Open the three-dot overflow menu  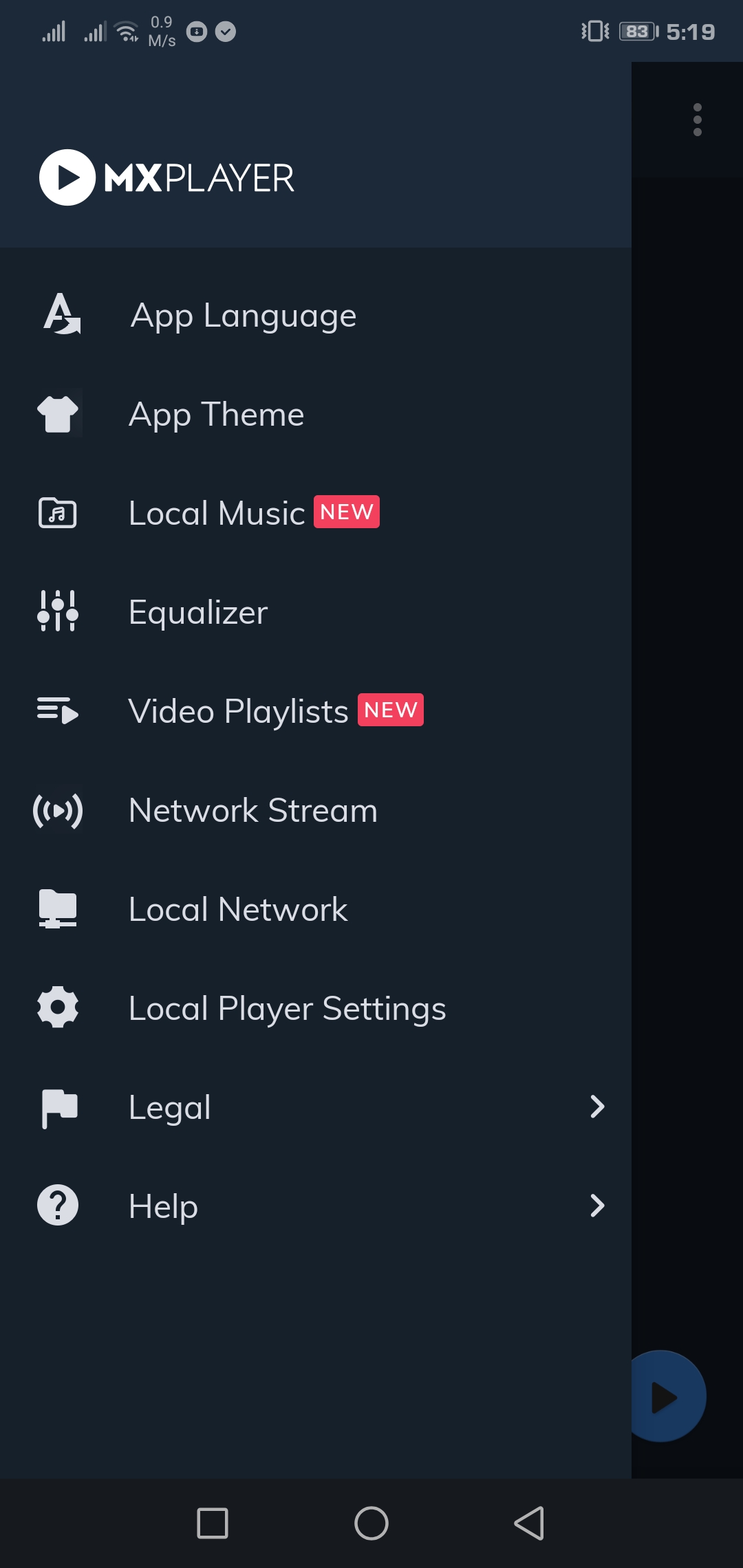tap(698, 120)
